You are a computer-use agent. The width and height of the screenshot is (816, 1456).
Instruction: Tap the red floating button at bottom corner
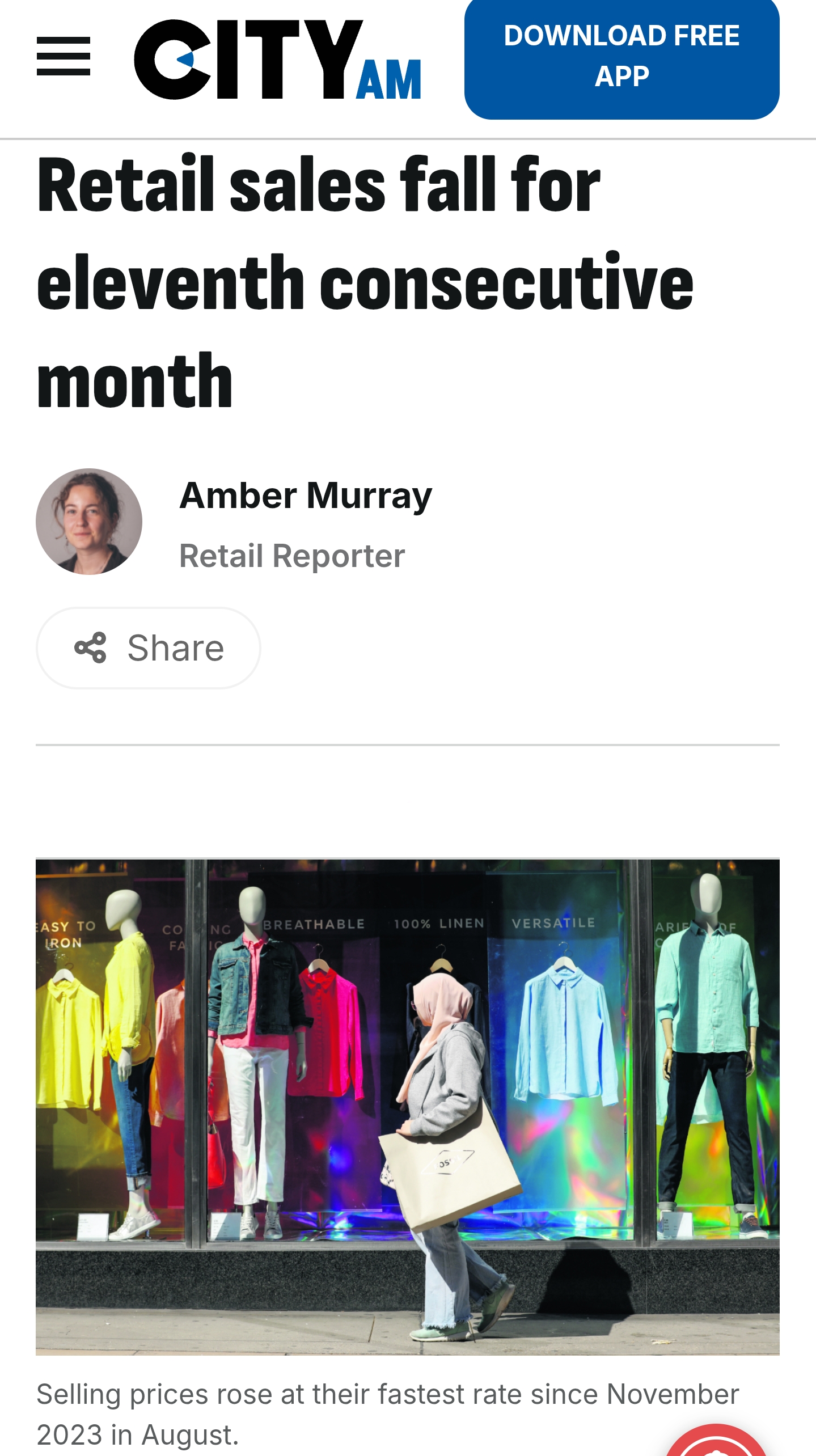(716, 1442)
